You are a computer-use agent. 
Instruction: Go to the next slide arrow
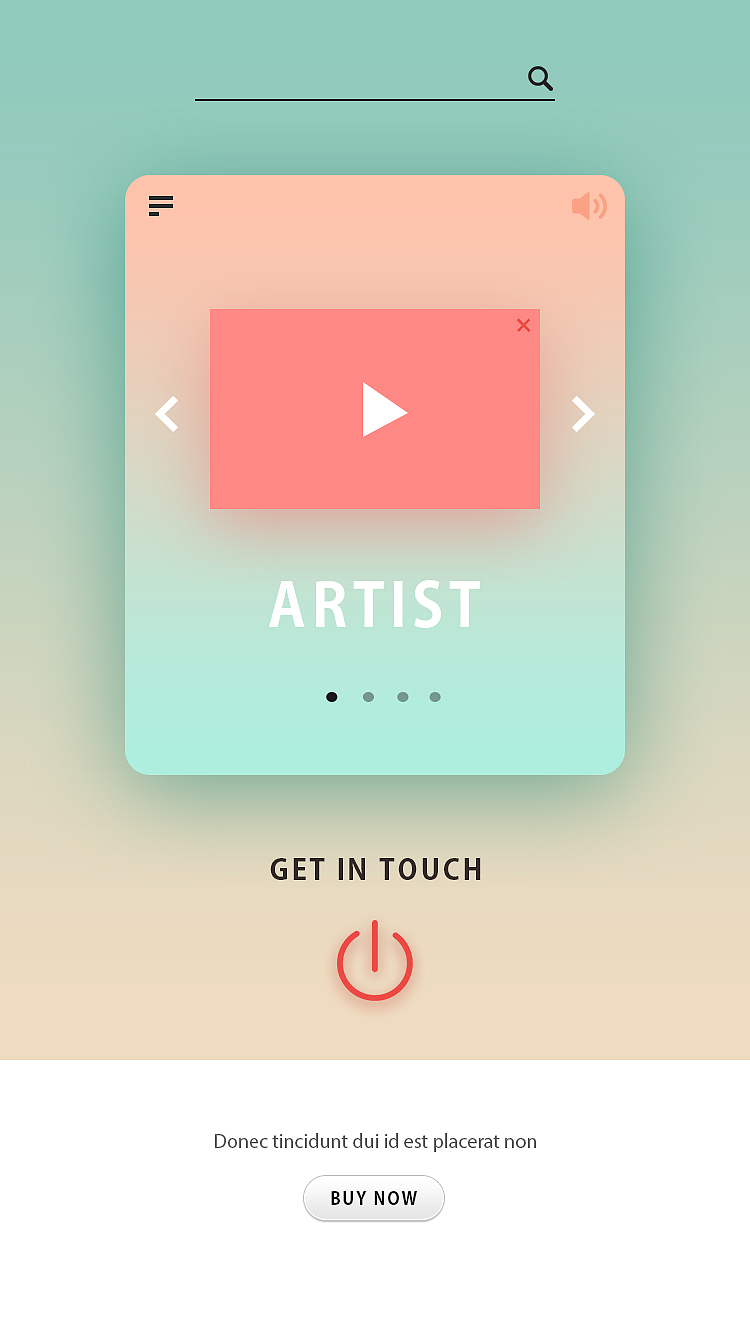pyautogui.click(x=583, y=413)
